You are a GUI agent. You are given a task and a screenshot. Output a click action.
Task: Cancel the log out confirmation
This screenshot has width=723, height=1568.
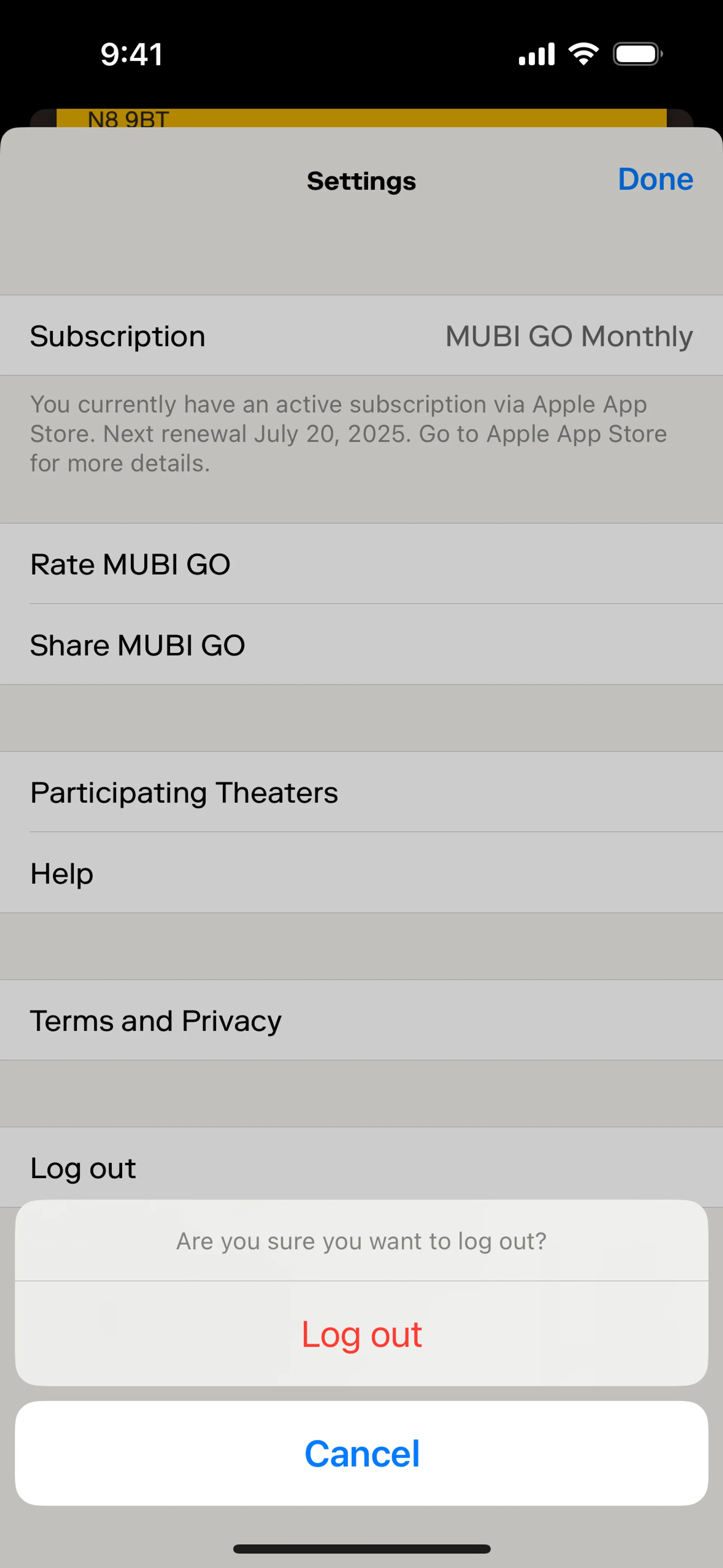(x=361, y=1453)
